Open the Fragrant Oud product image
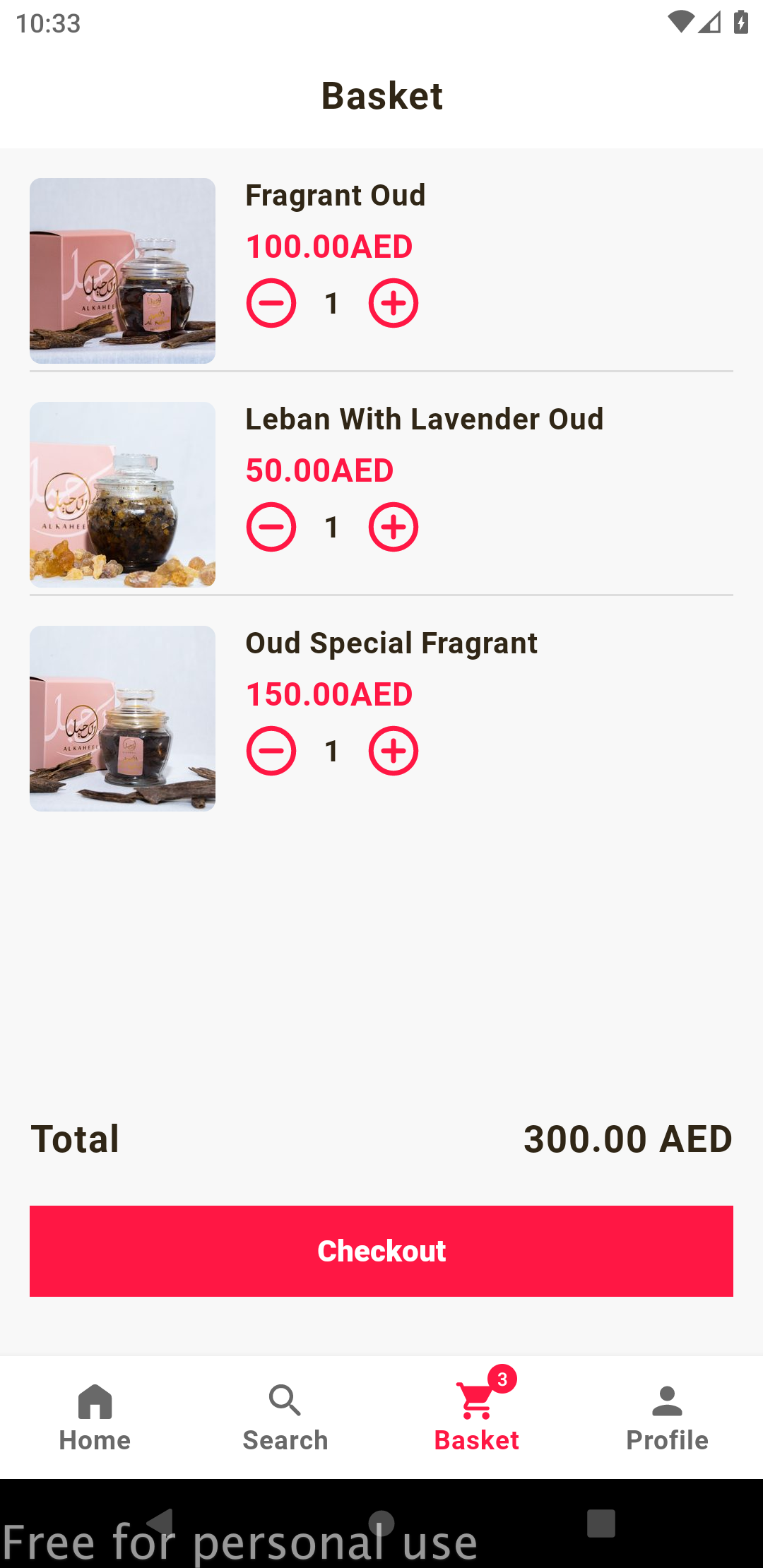The image size is (763, 1568). (122, 271)
